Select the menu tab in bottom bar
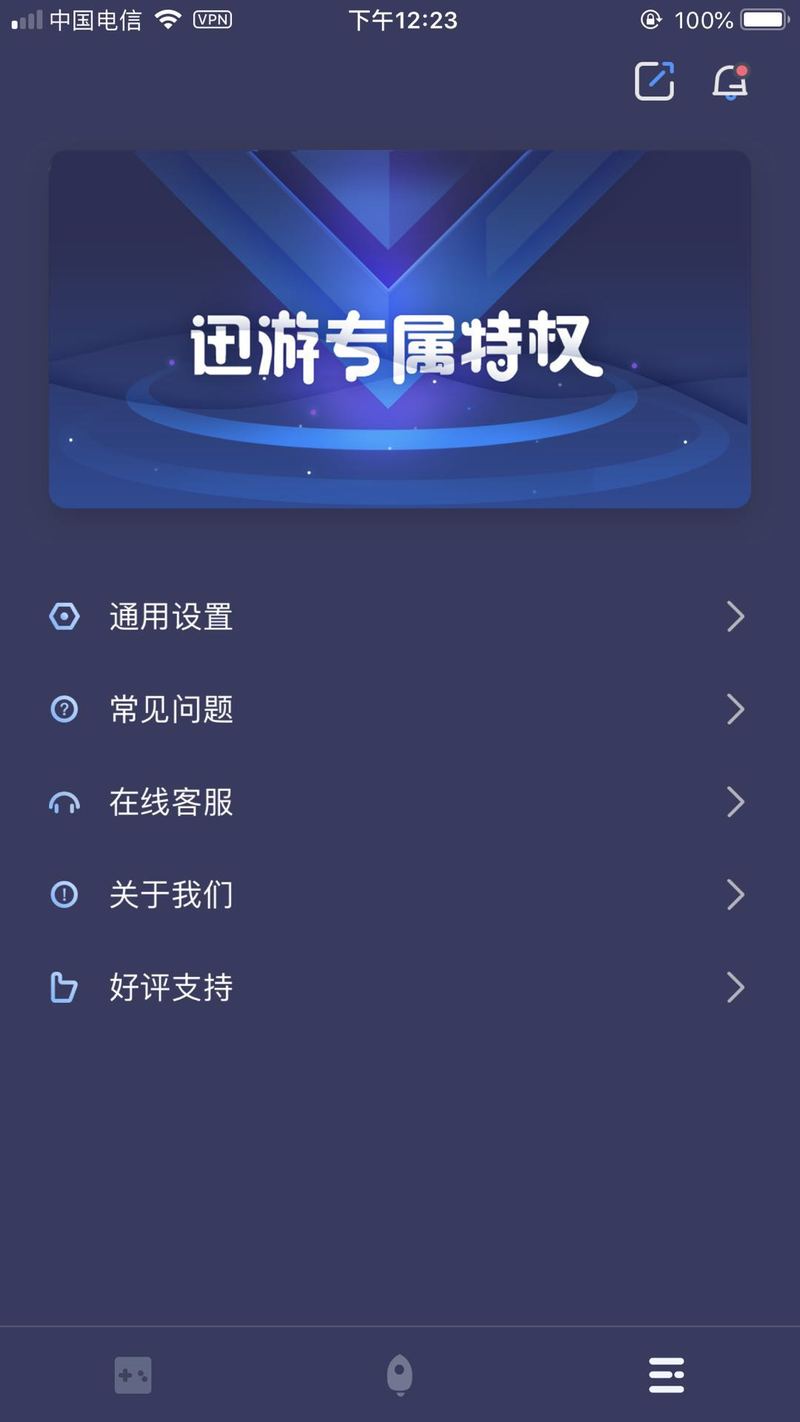The height and width of the screenshot is (1422, 800). 666,1375
